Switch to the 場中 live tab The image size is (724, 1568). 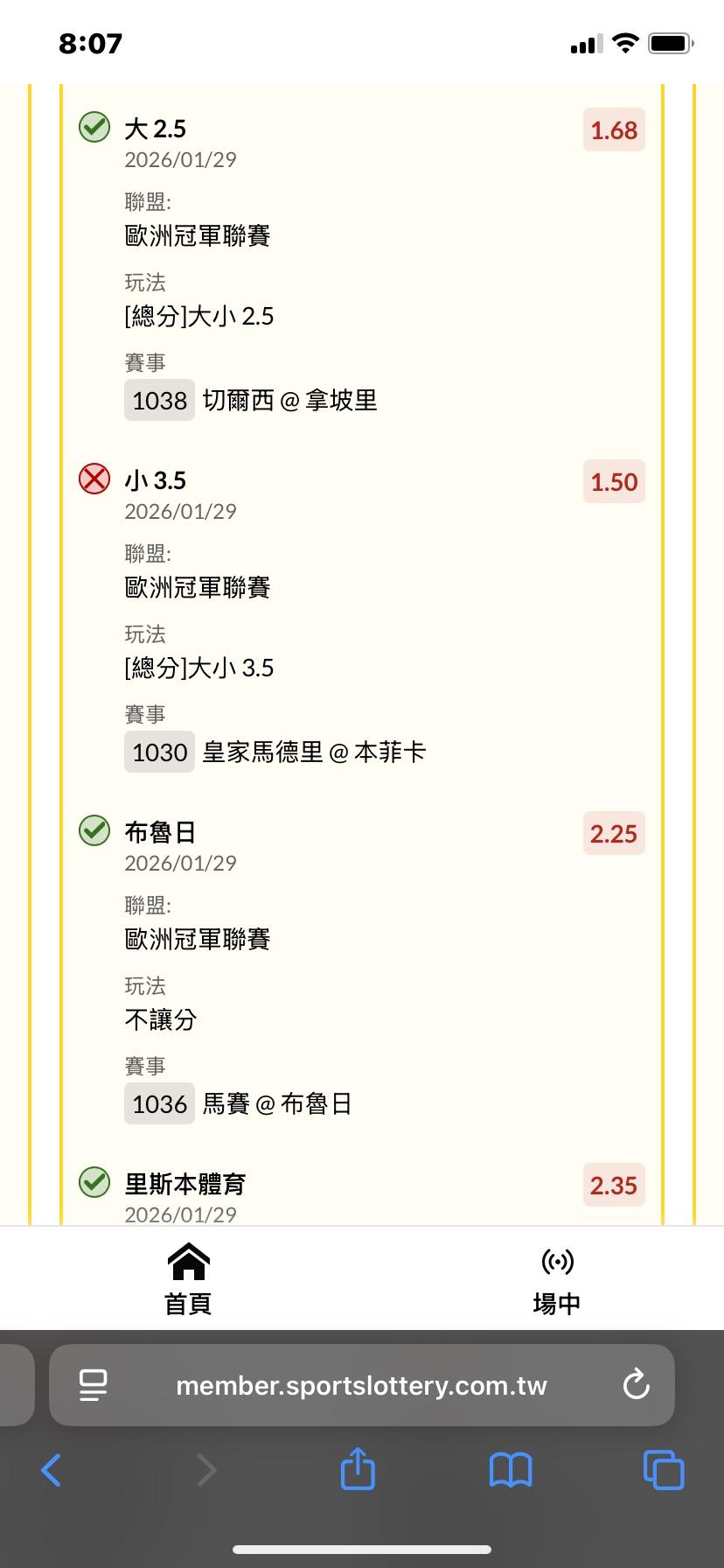(x=557, y=1279)
